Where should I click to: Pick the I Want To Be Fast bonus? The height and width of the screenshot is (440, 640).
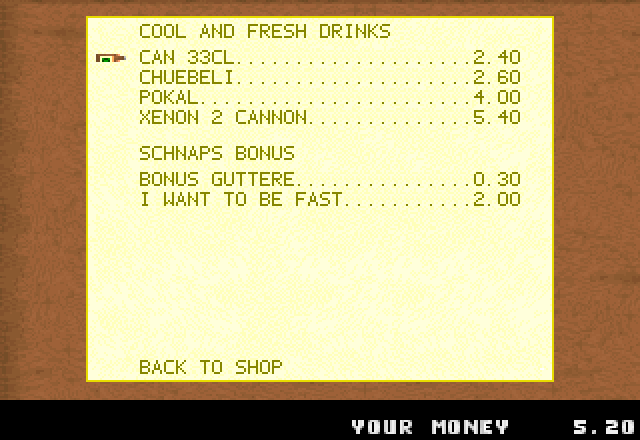pos(329,200)
